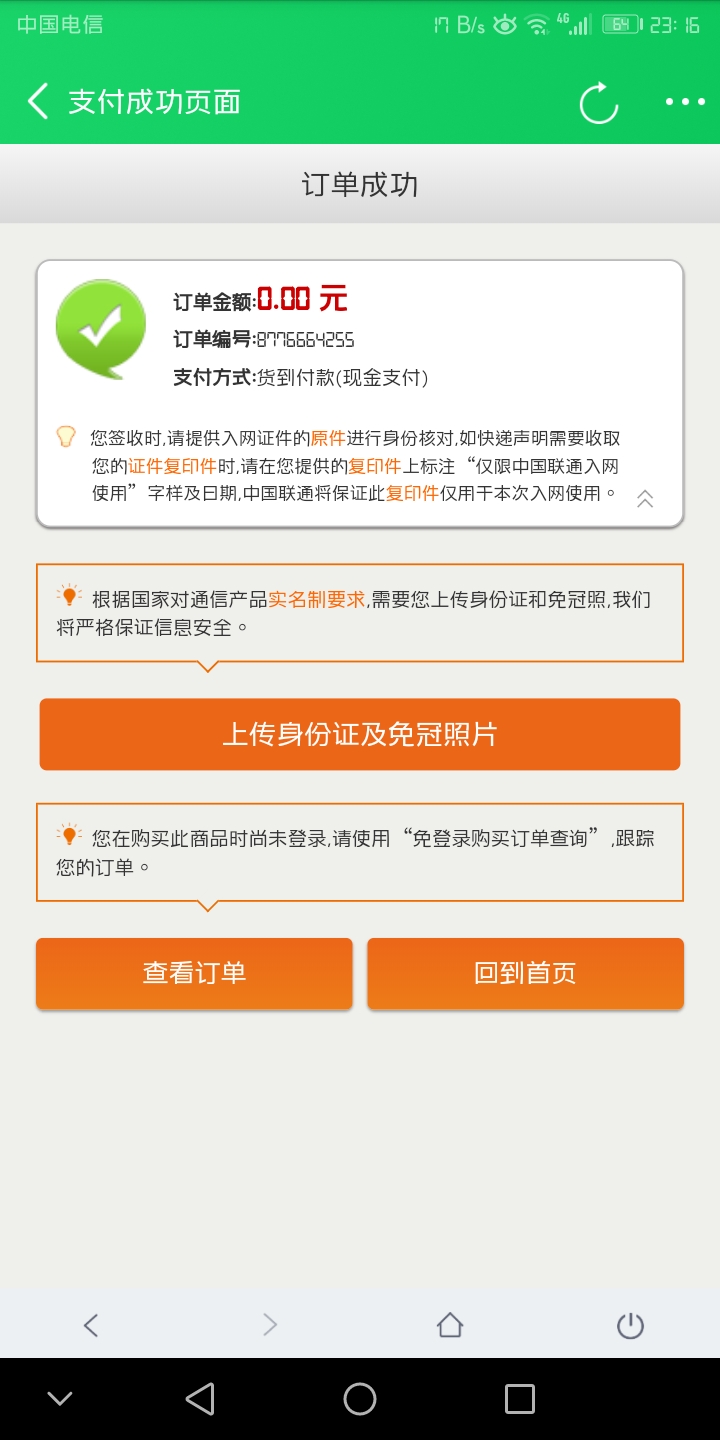Select 回到首页 to return home

pyautogui.click(x=525, y=973)
